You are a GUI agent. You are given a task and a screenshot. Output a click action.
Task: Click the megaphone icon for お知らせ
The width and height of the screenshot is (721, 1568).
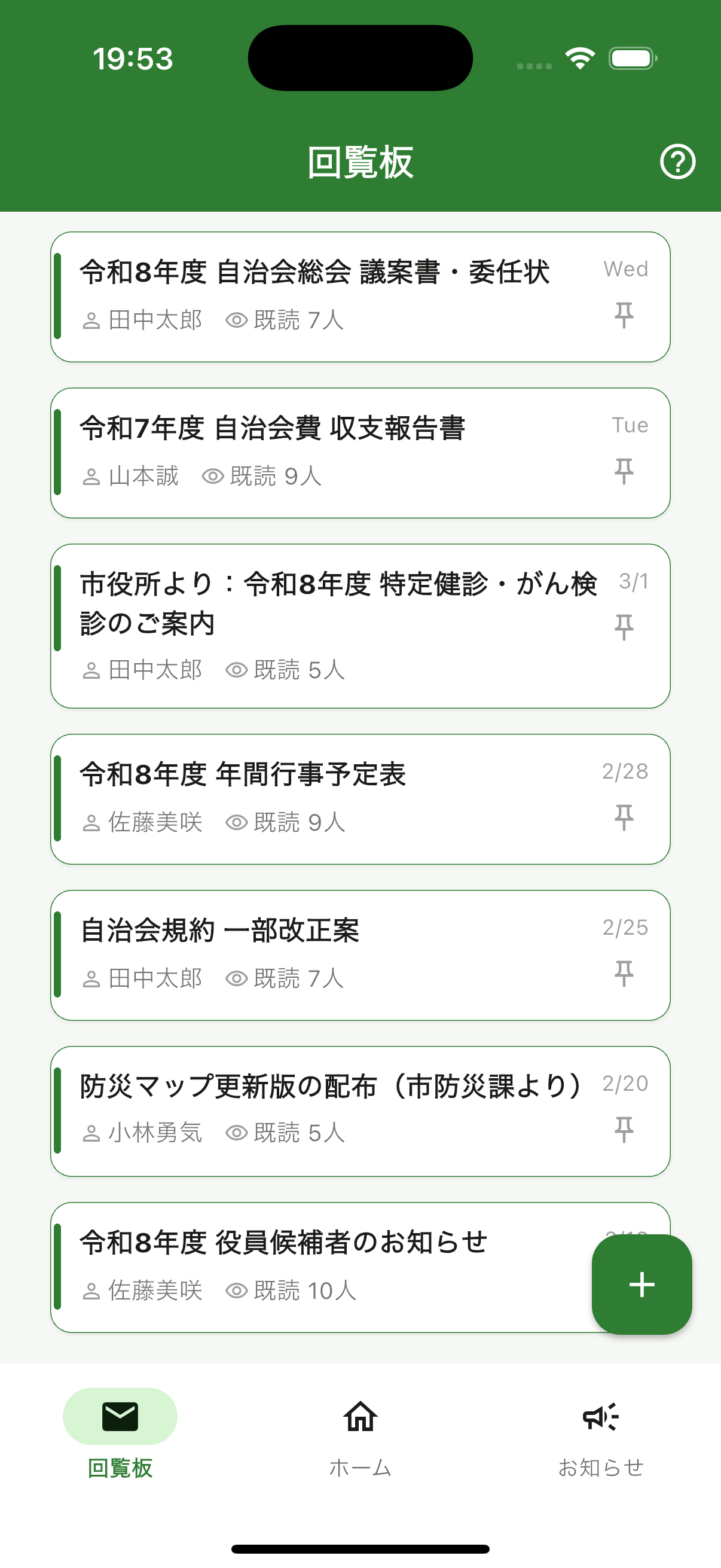pyautogui.click(x=601, y=1418)
